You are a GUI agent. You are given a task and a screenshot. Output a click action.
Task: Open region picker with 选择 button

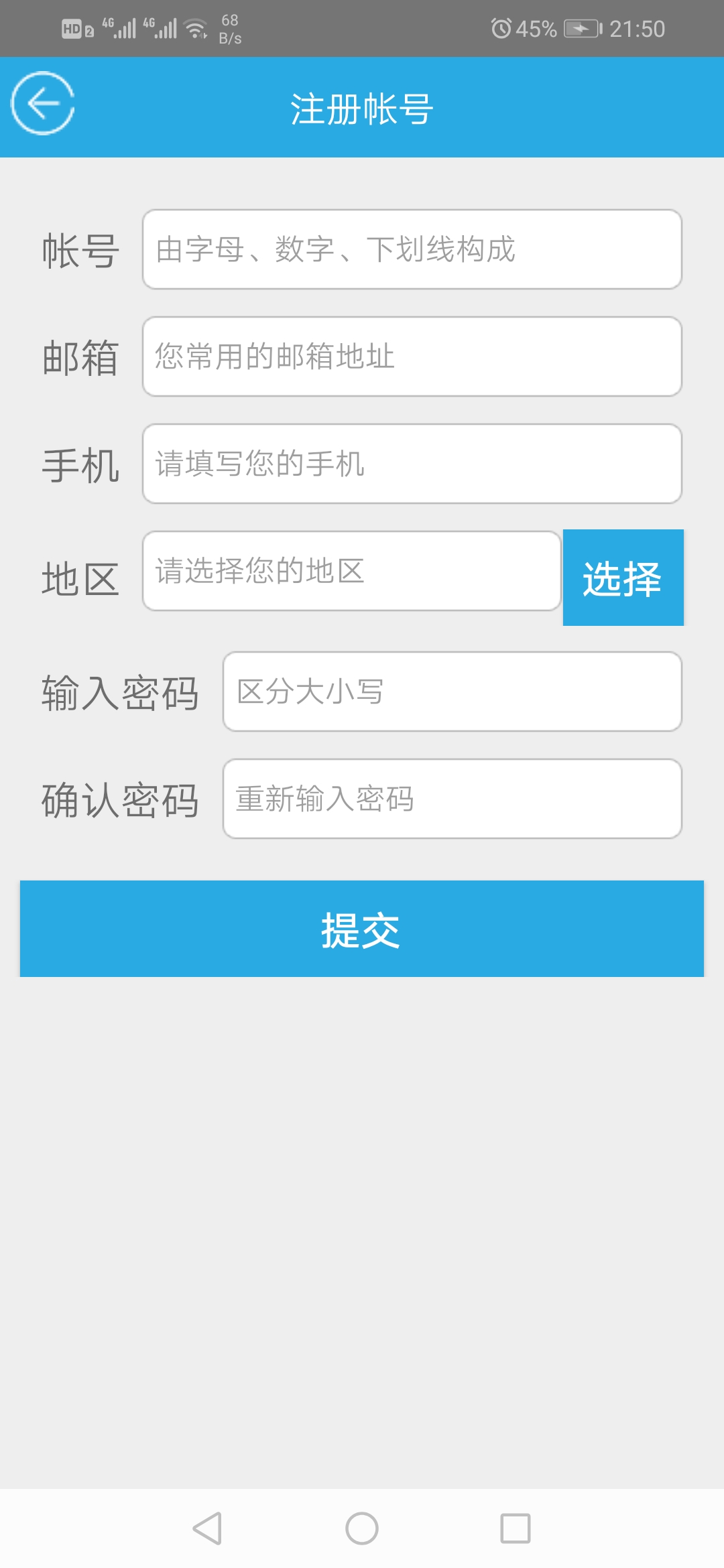(623, 578)
